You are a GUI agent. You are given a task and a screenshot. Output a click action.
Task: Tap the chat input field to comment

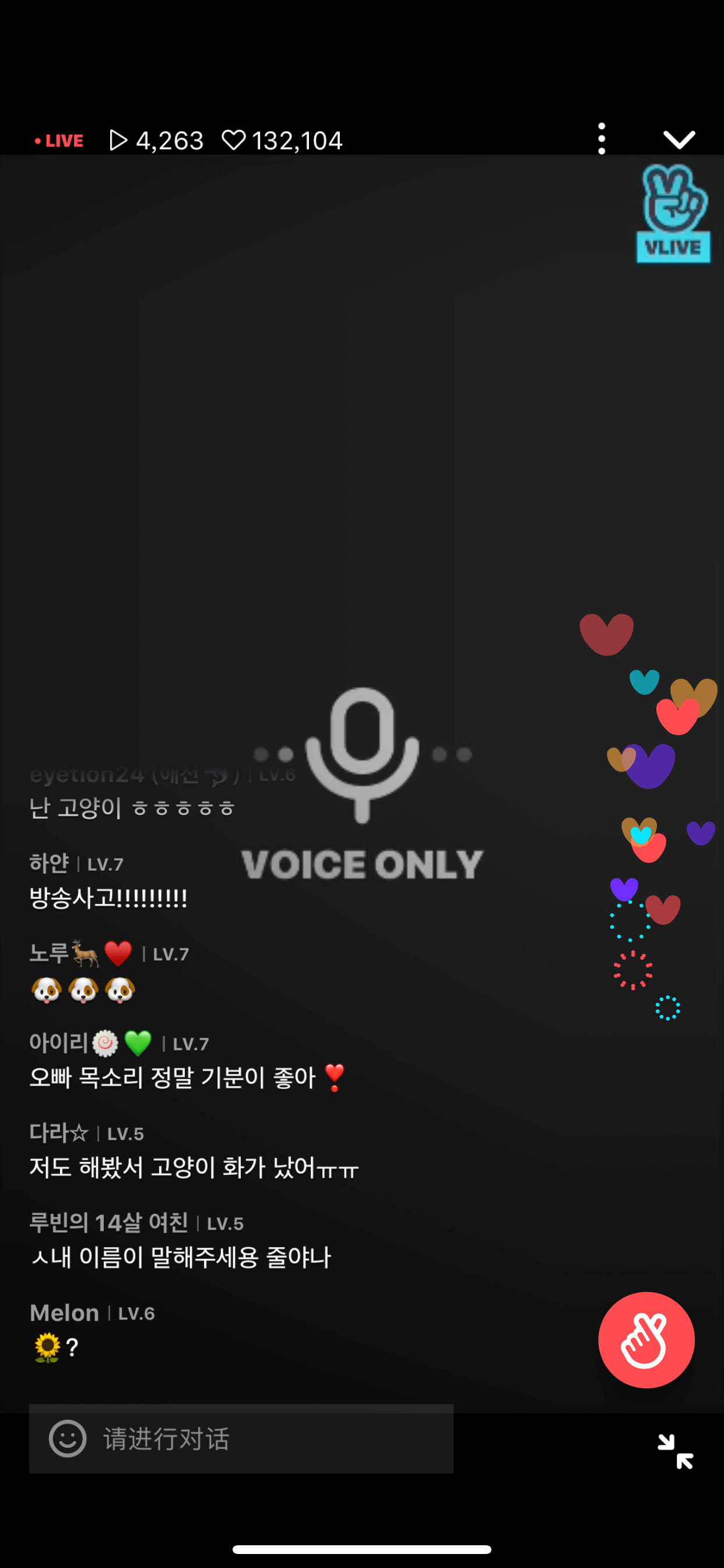tap(241, 1439)
